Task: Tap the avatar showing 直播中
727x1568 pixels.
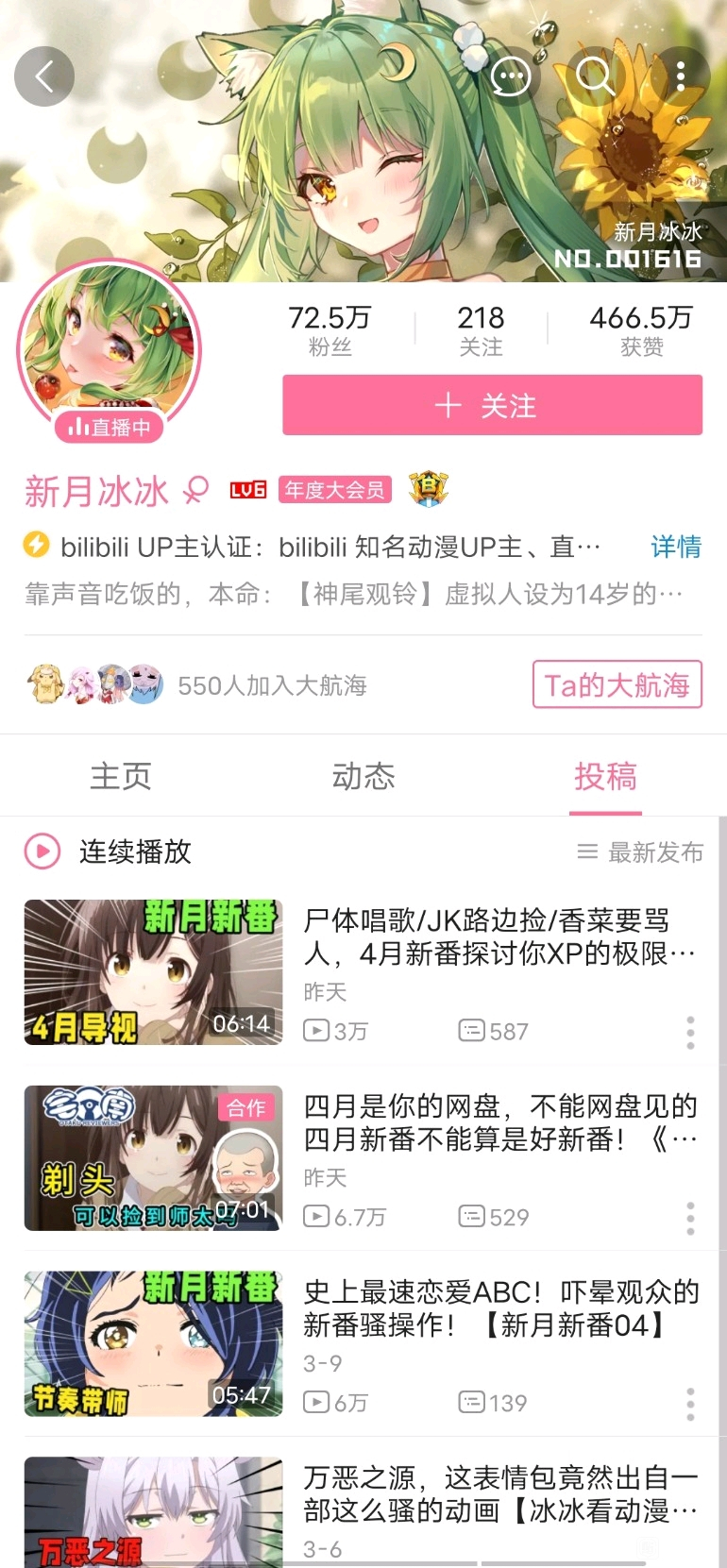Action: (x=110, y=351)
